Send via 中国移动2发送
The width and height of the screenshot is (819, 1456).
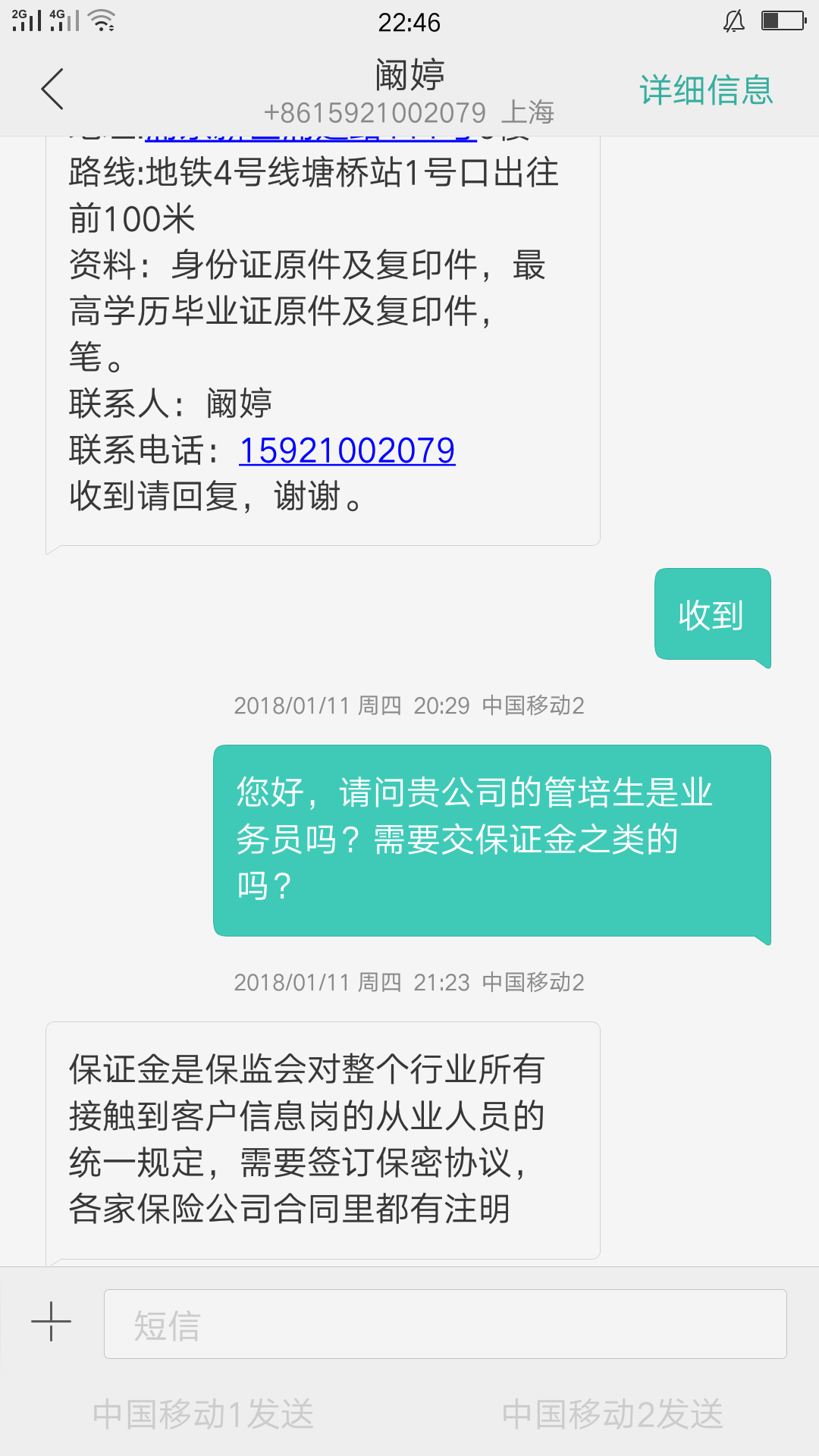pyautogui.click(x=612, y=1414)
